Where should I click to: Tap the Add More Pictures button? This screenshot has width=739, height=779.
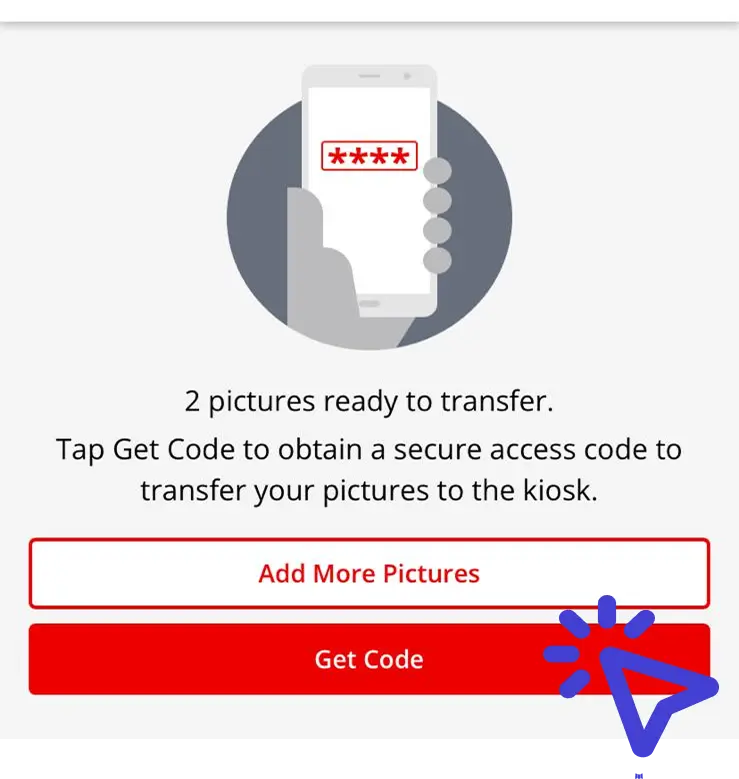(369, 574)
